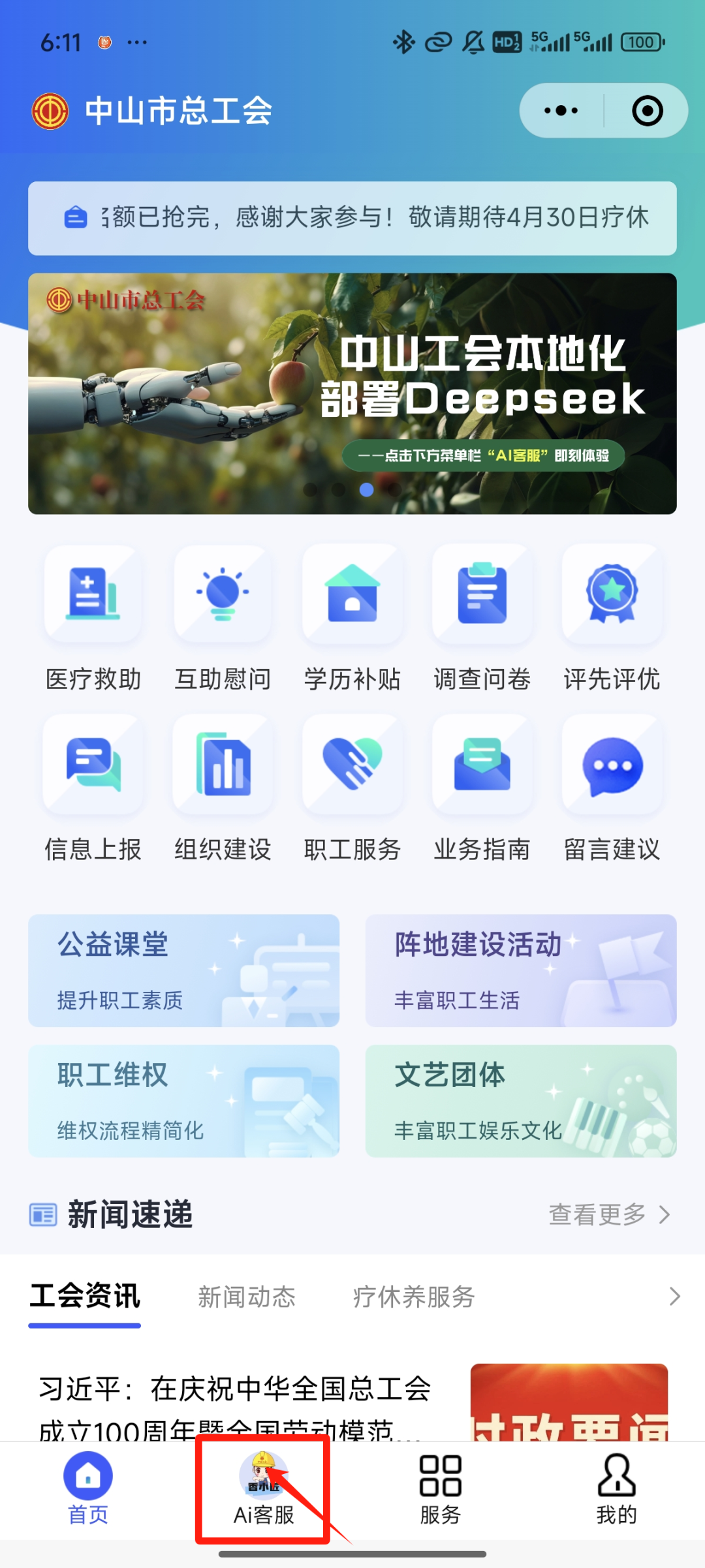Screen dimensions: 705x1568
Task: Open the 文艺团体 card
Action: [520, 1101]
